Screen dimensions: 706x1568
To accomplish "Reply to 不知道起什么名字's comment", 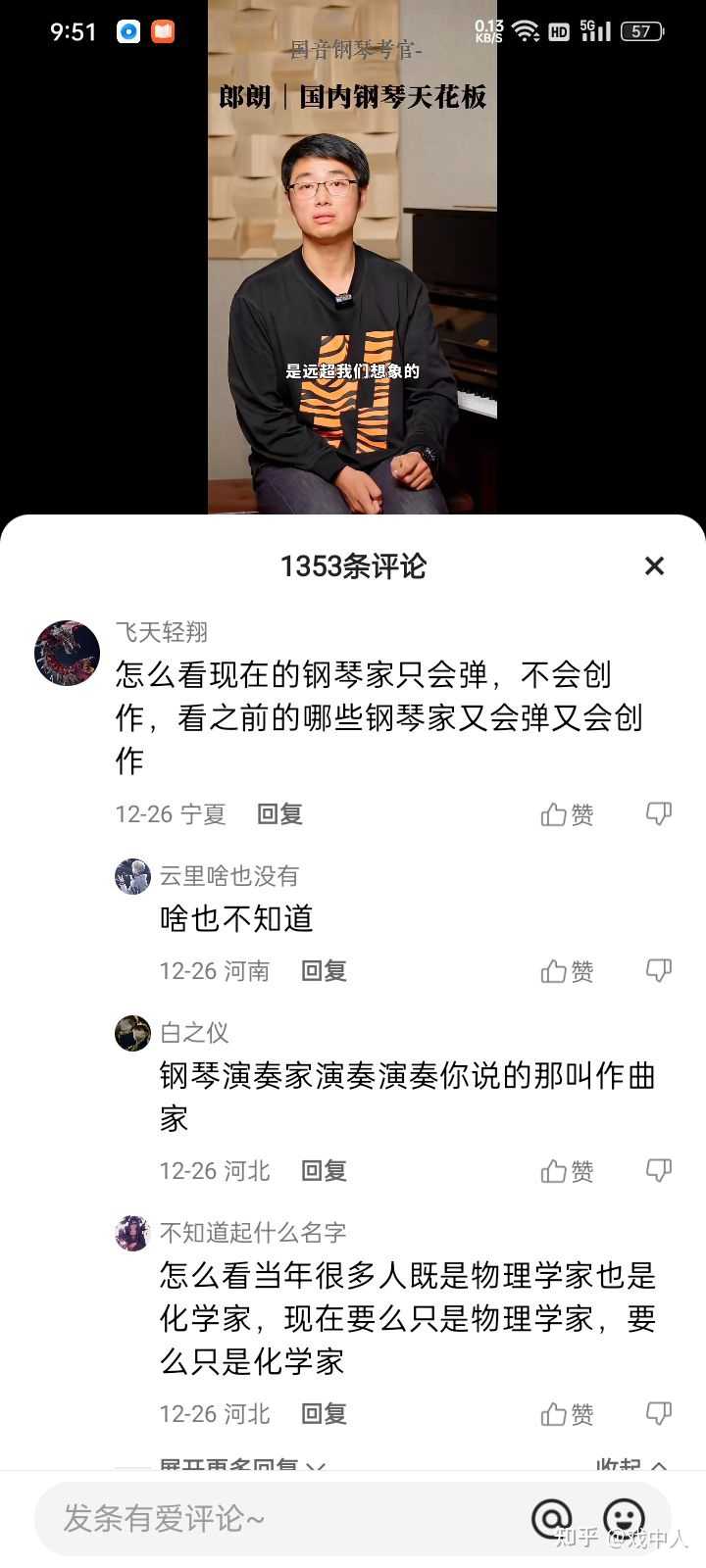I will 324,1414.
